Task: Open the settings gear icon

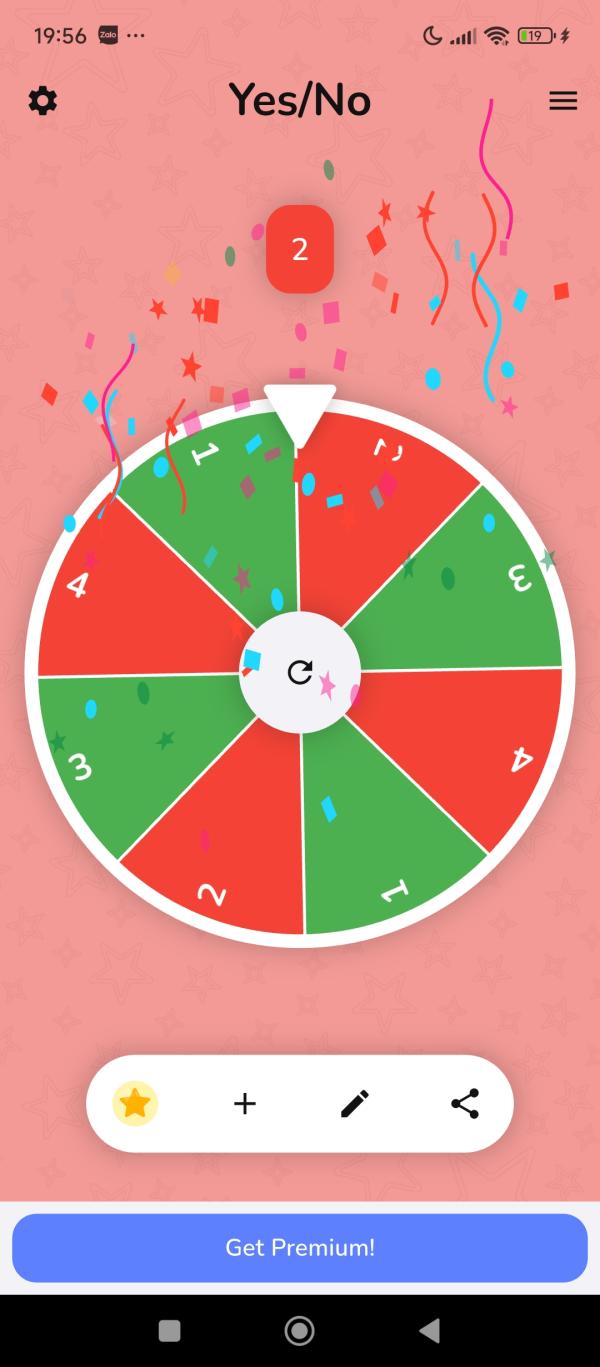Action: [x=43, y=101]
